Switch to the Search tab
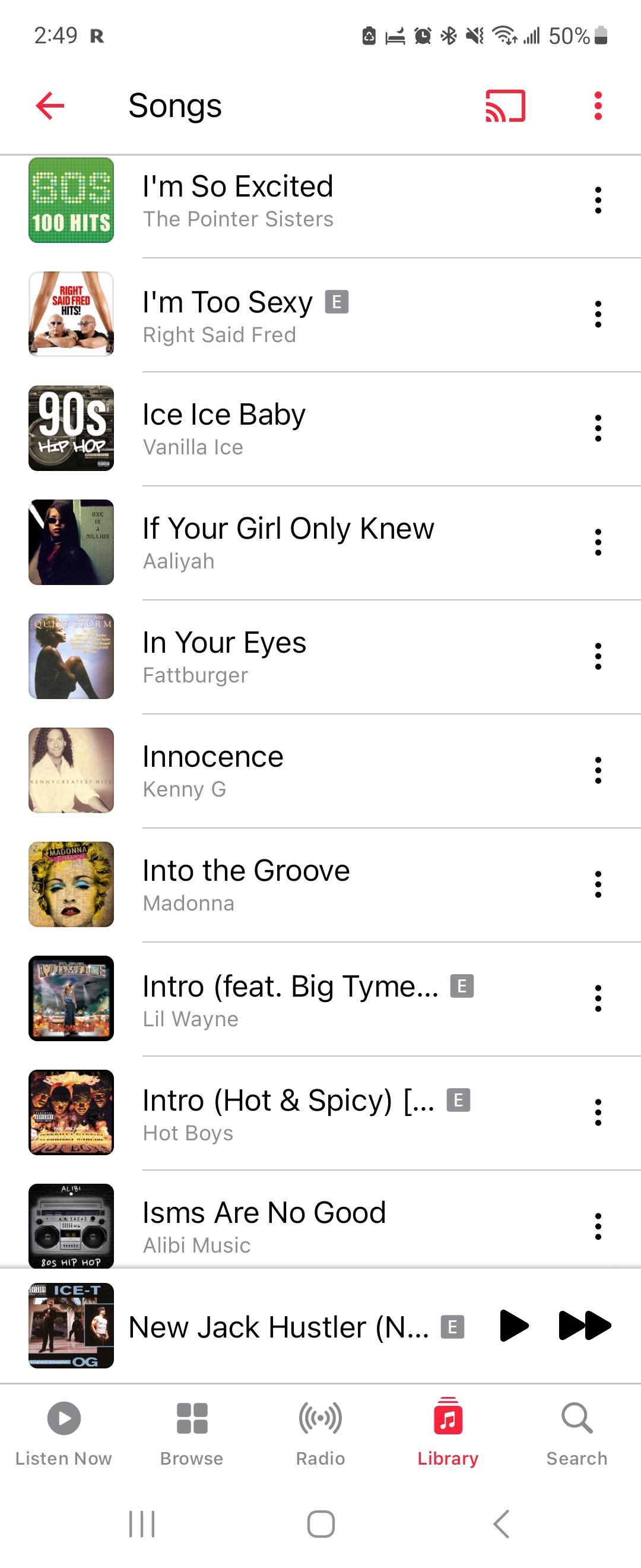The image size is (641, 1568). 576,1430
